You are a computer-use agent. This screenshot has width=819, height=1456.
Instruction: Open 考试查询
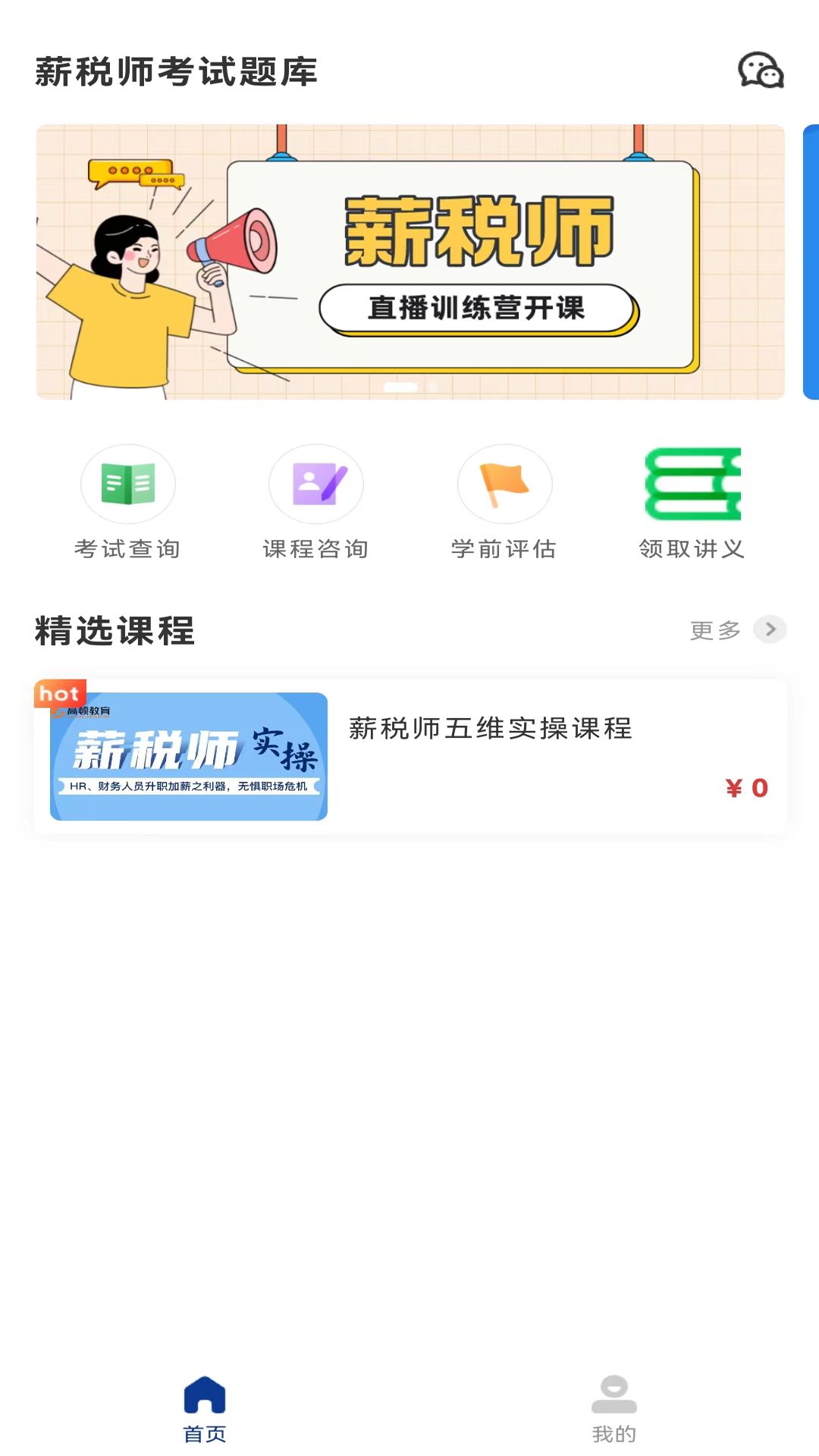127,502
